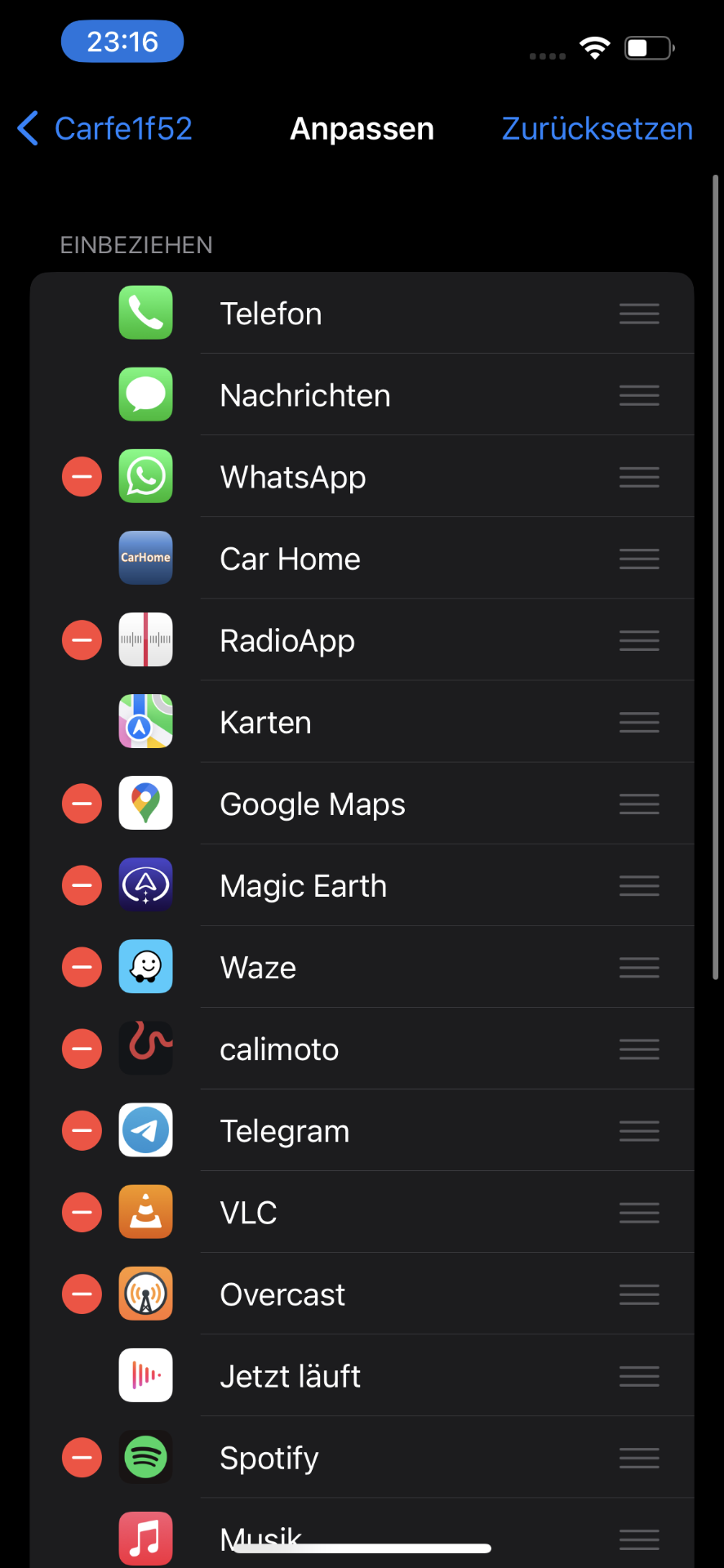This screenshot has height=1568, width=724.
Task: Tap the reorder handle on Nachrichten
Action: click(x=639, y=395)
